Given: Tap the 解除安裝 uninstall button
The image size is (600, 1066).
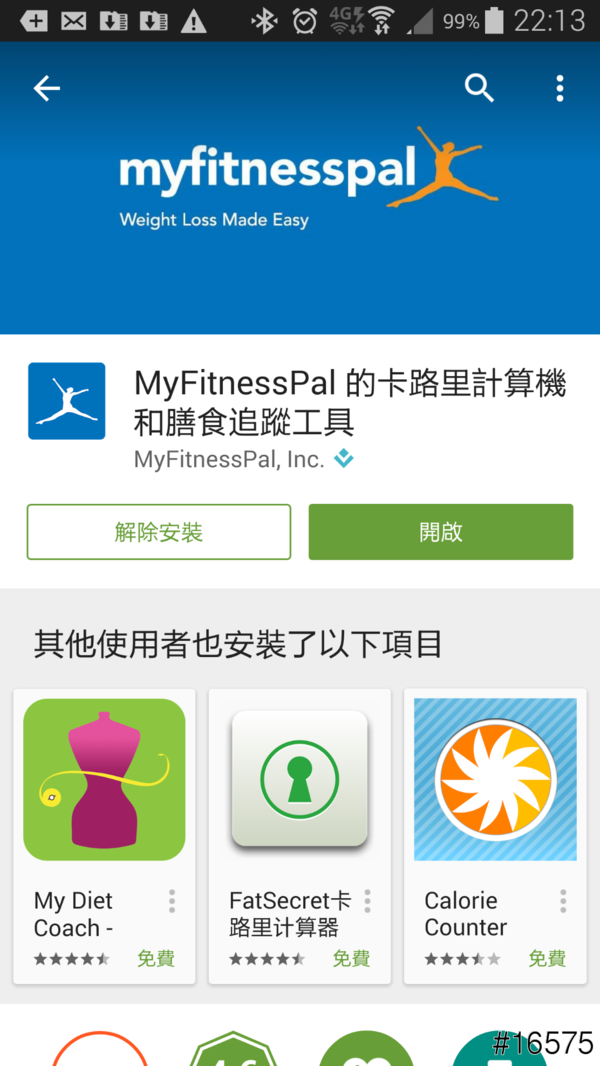Looking at the screenshot, I should [x=159, y=532].
